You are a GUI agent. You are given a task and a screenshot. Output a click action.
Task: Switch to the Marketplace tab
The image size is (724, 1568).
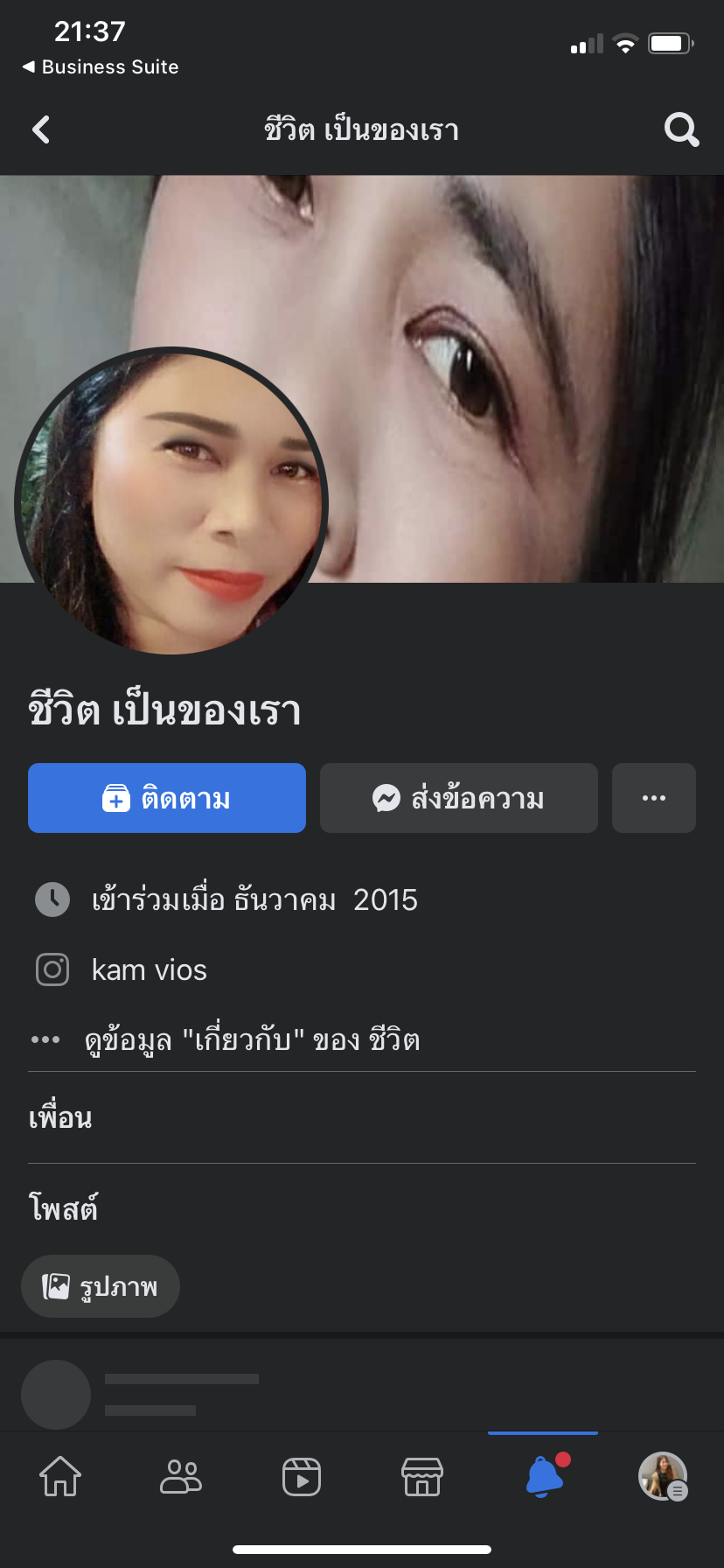pos(422,1477)
